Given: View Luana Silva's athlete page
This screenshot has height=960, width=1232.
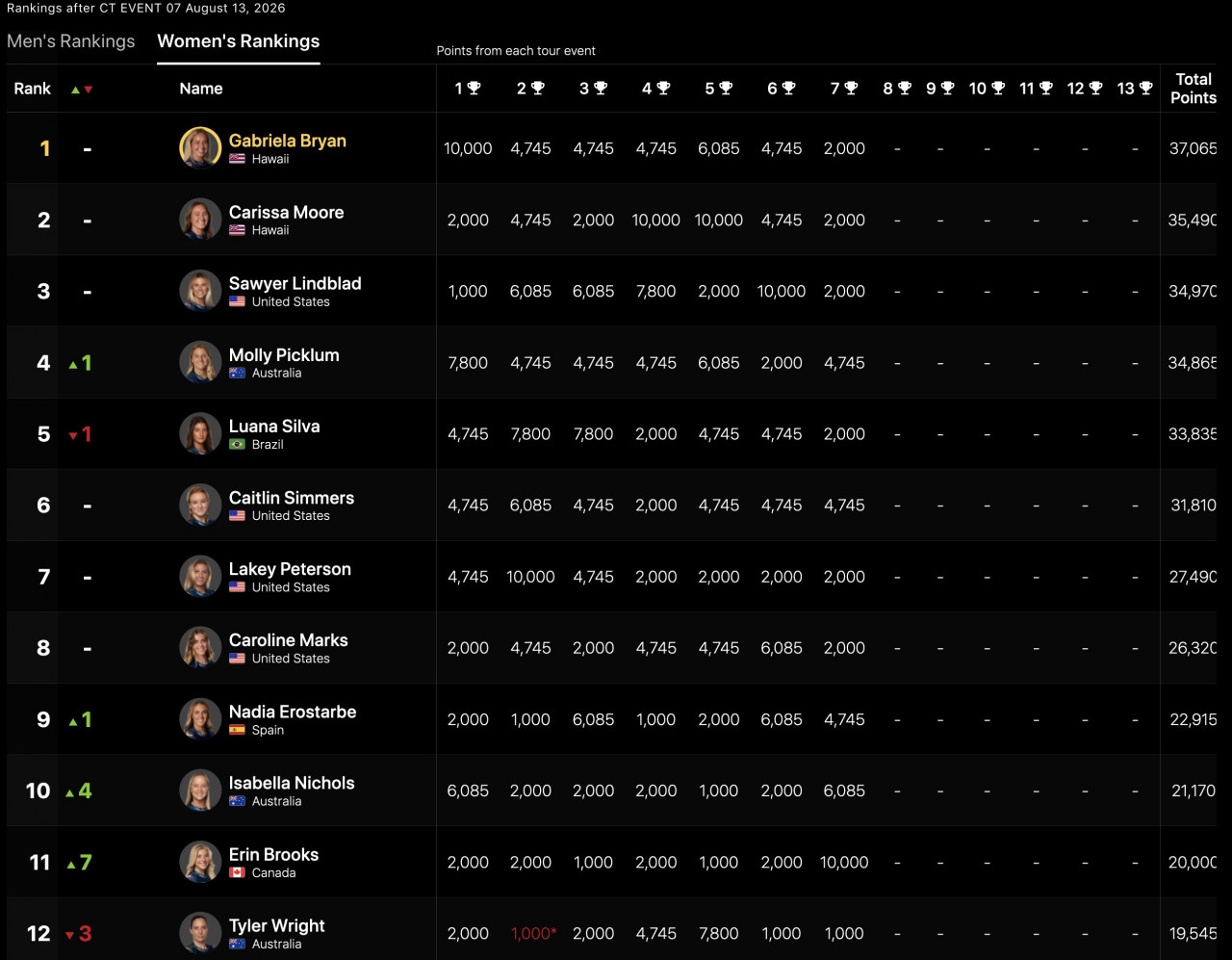Looking at the screenshot, I should click(x=274, y=426).
